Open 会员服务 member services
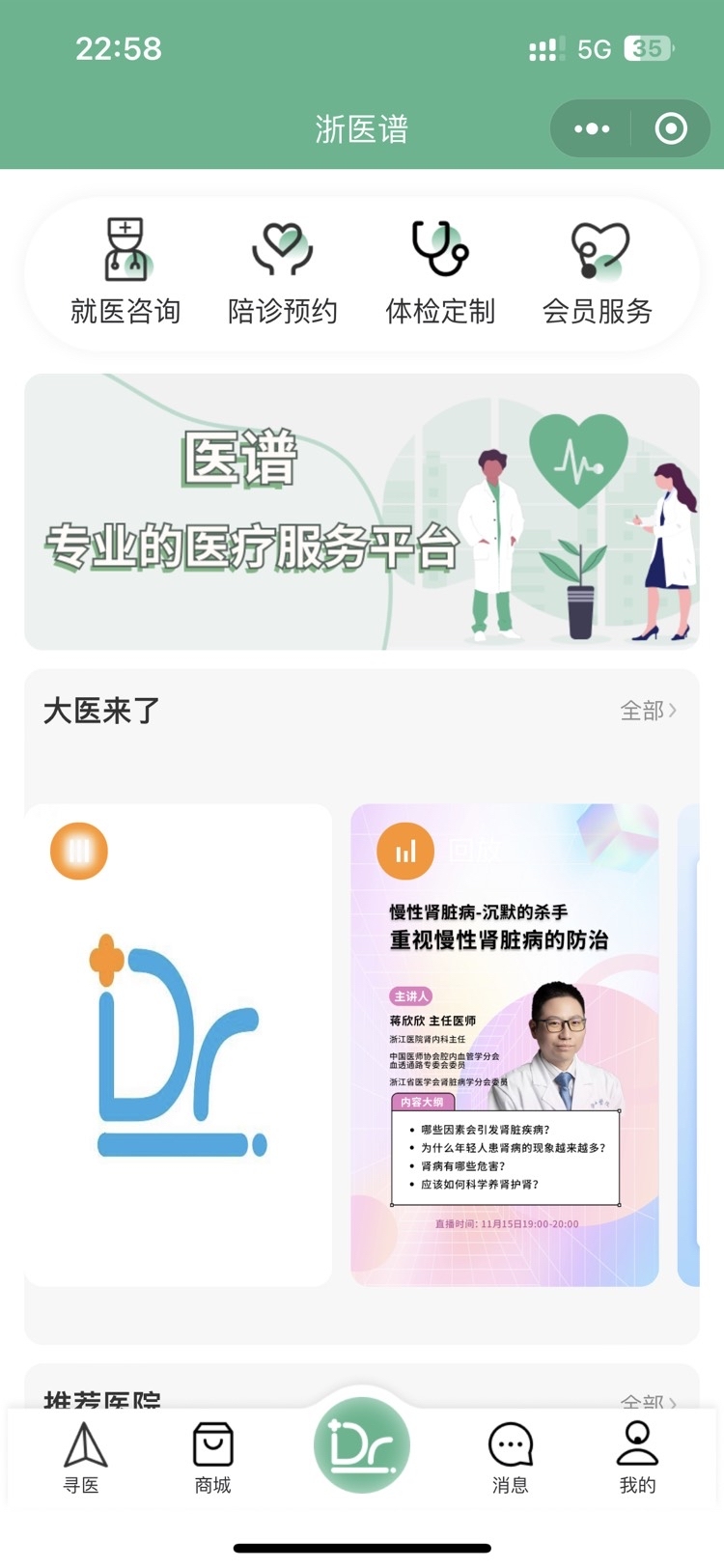Viewport: 724px width, 1568px height. (598, 271)
